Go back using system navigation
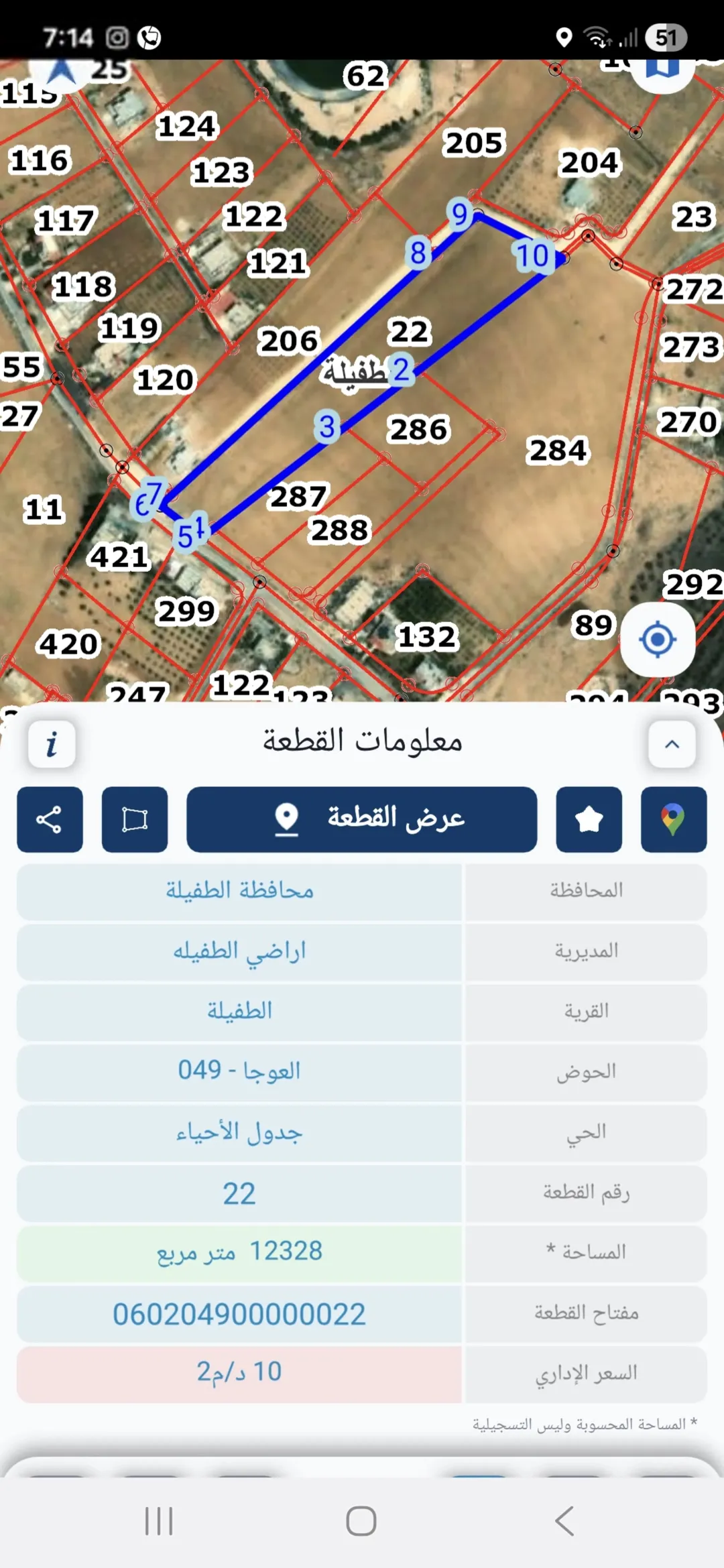This screenshot has width=724, height=1568. click(564, 1521)
